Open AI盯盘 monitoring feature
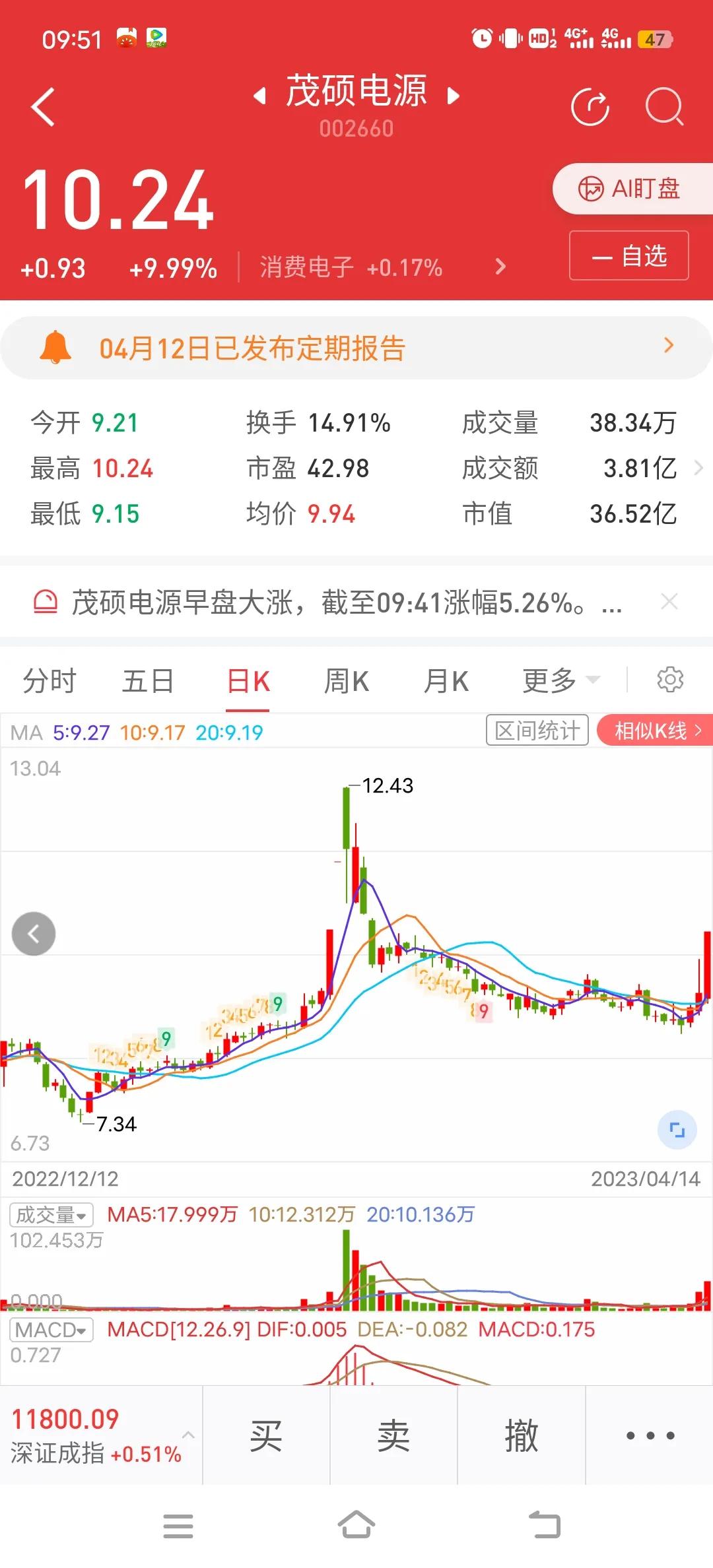 pyautogui.click(x=632, y=189)
